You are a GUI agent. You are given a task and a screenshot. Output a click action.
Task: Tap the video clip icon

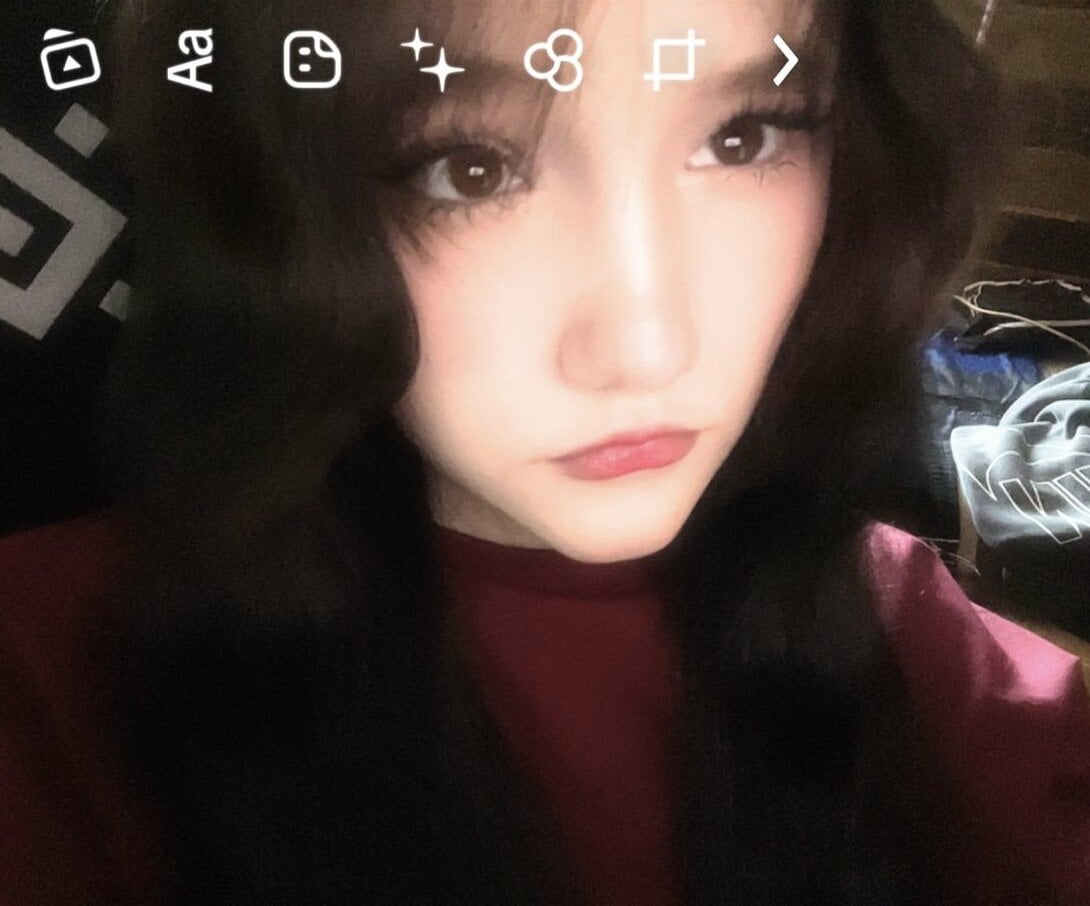click(70, 60)
